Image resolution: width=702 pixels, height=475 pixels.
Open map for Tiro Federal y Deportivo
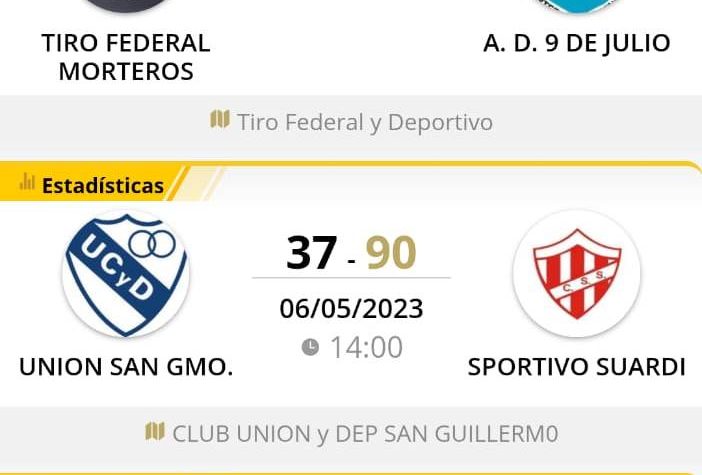tap(352, 122)
